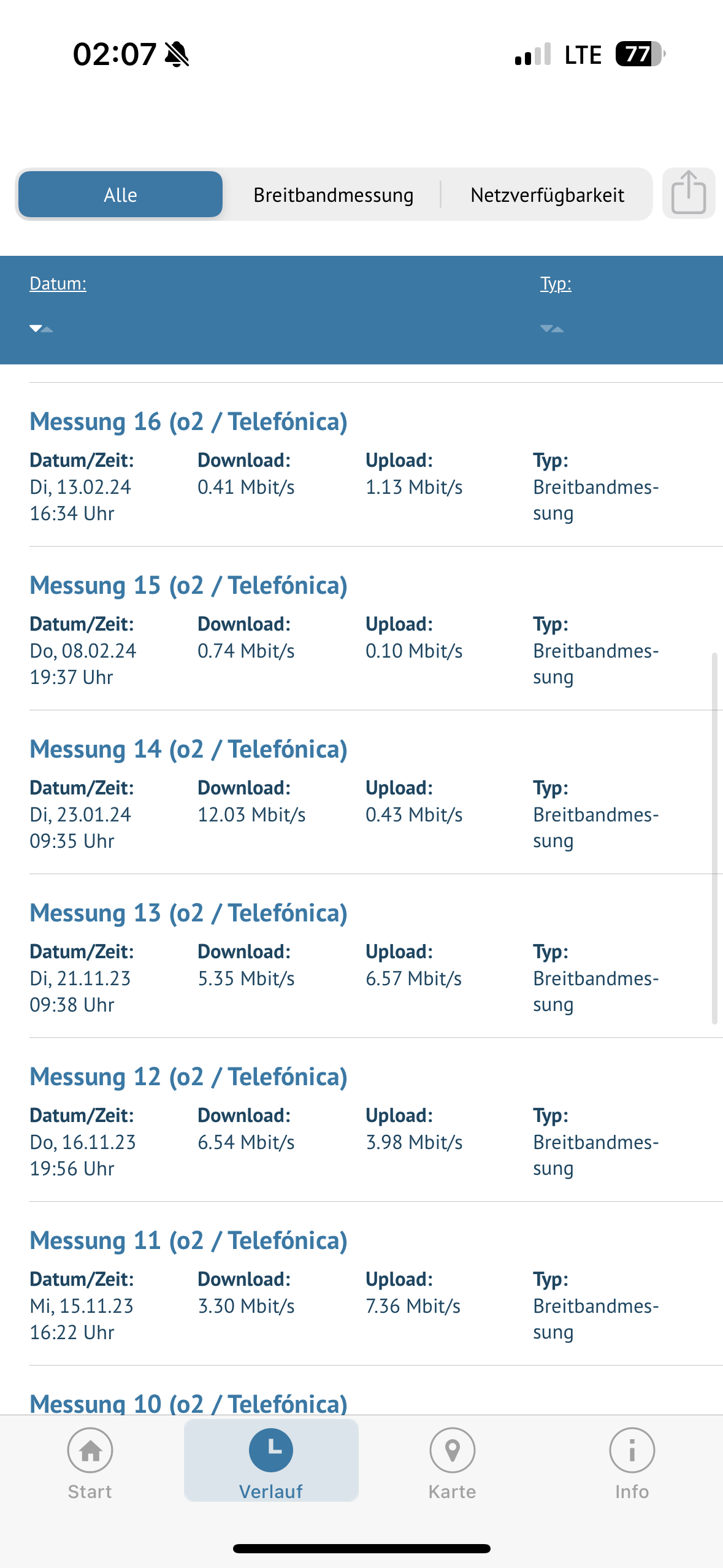Image resolution: width=723 pixels, height=1568 pixels.
Task: Select the Alle filter segment
Action: click(x=120, y=194)
